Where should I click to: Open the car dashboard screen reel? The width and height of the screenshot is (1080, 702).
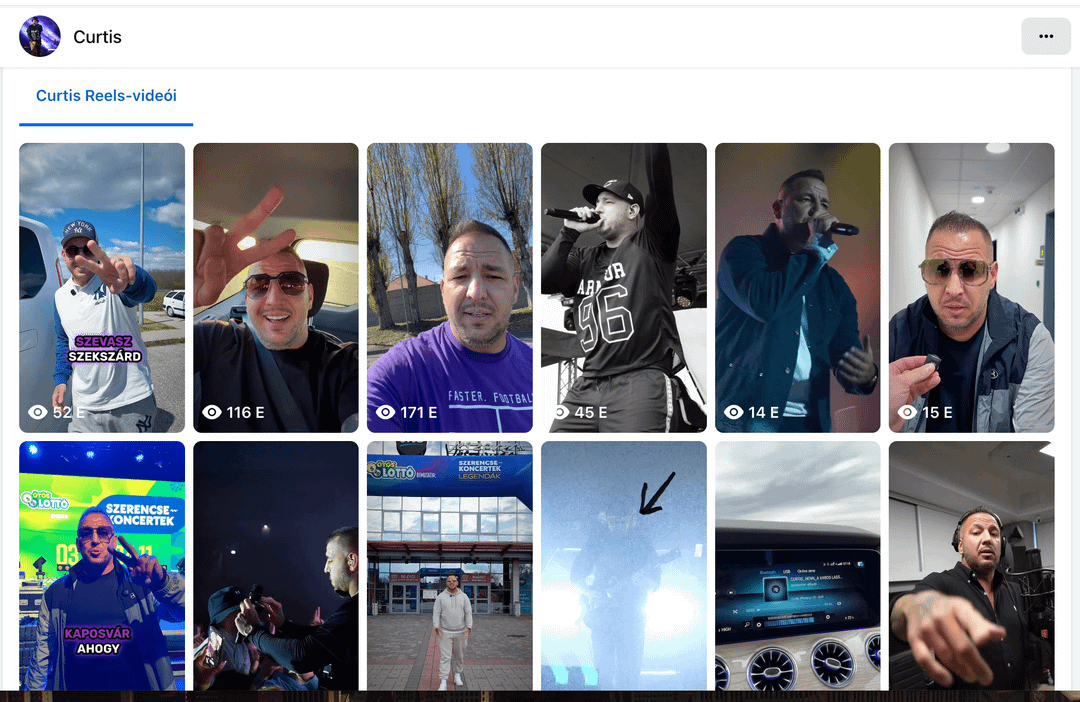click(798, 565)
